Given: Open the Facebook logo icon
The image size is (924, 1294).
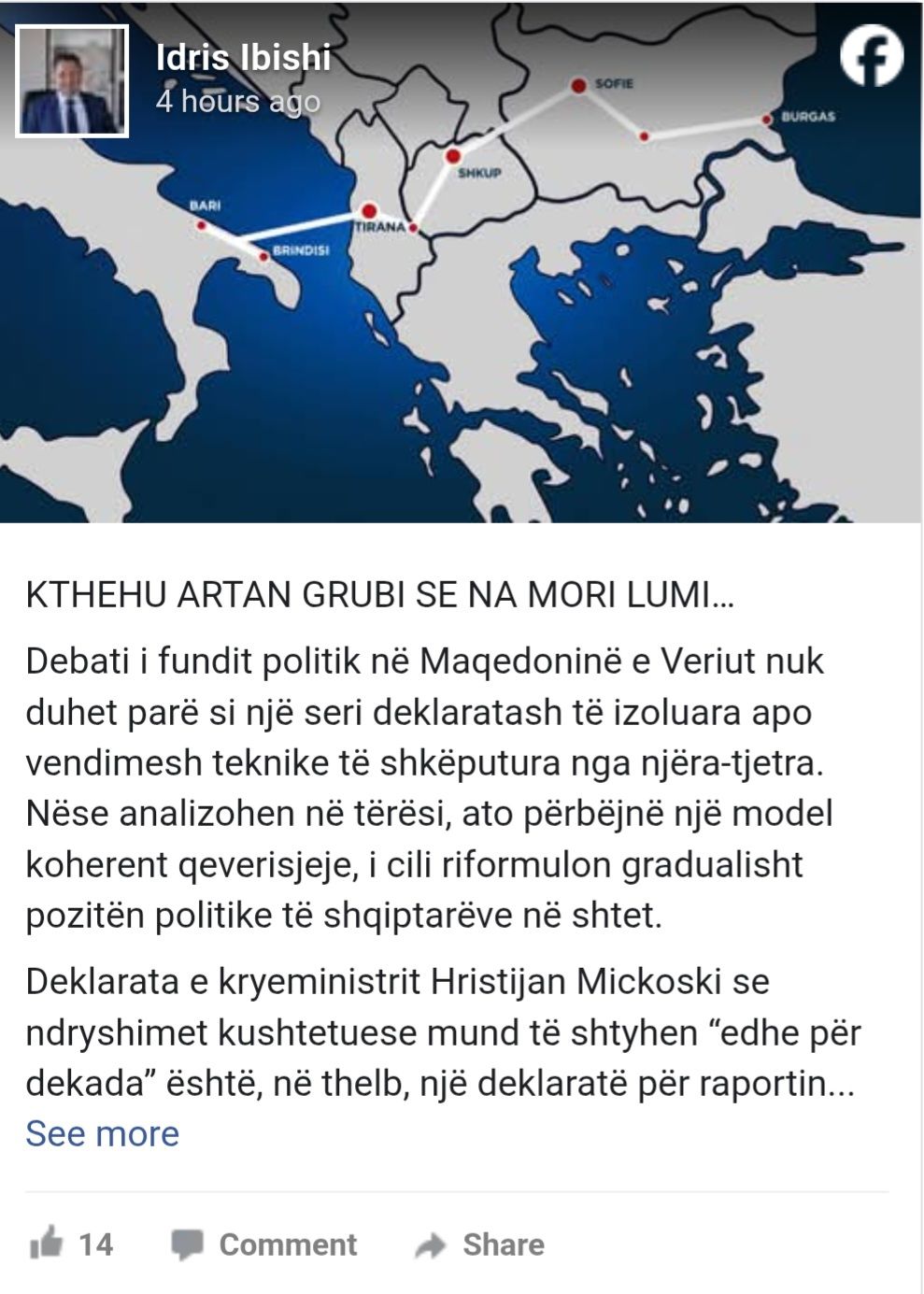Looking at the screenshot, I should [x=871, y=56].
